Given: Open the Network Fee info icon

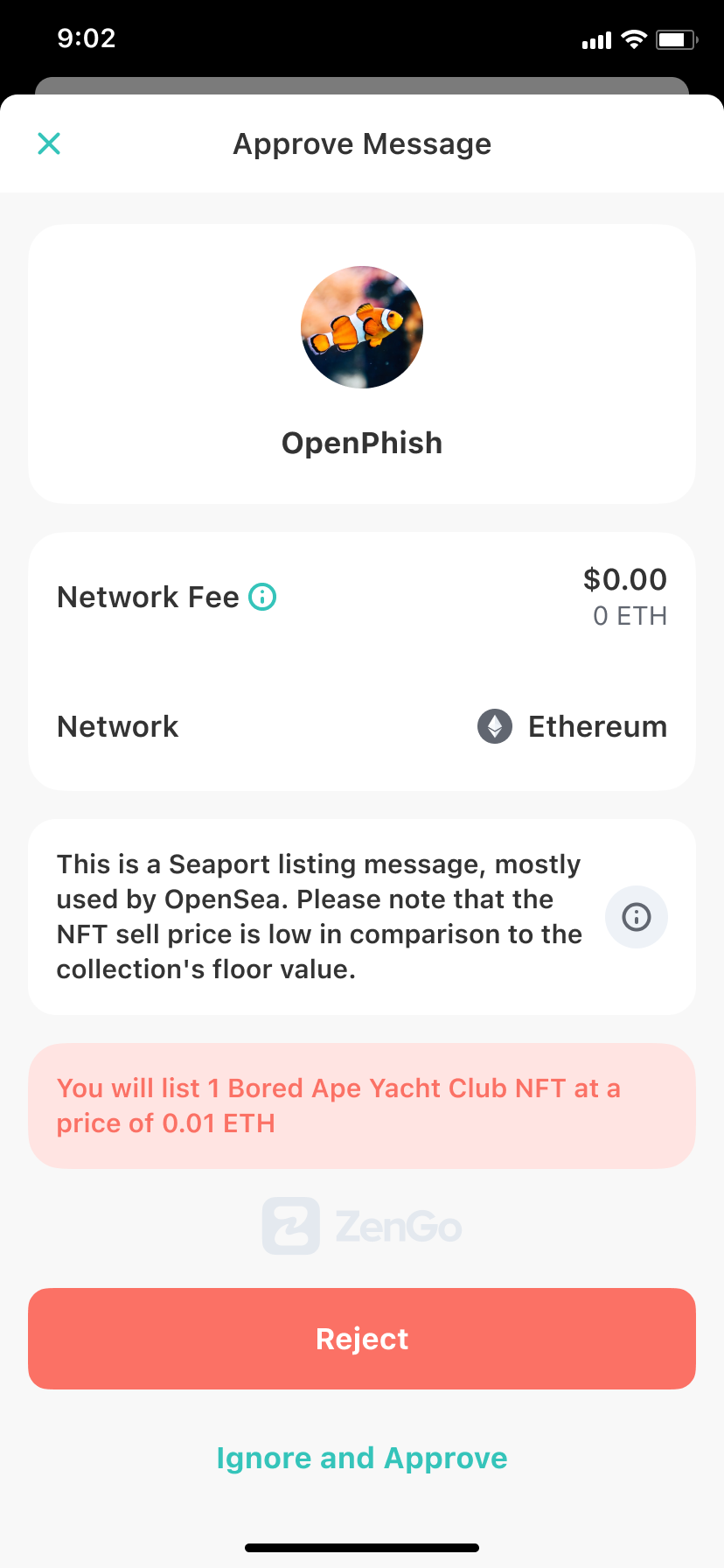Looking at the screenshot, I should coord(262,597).
